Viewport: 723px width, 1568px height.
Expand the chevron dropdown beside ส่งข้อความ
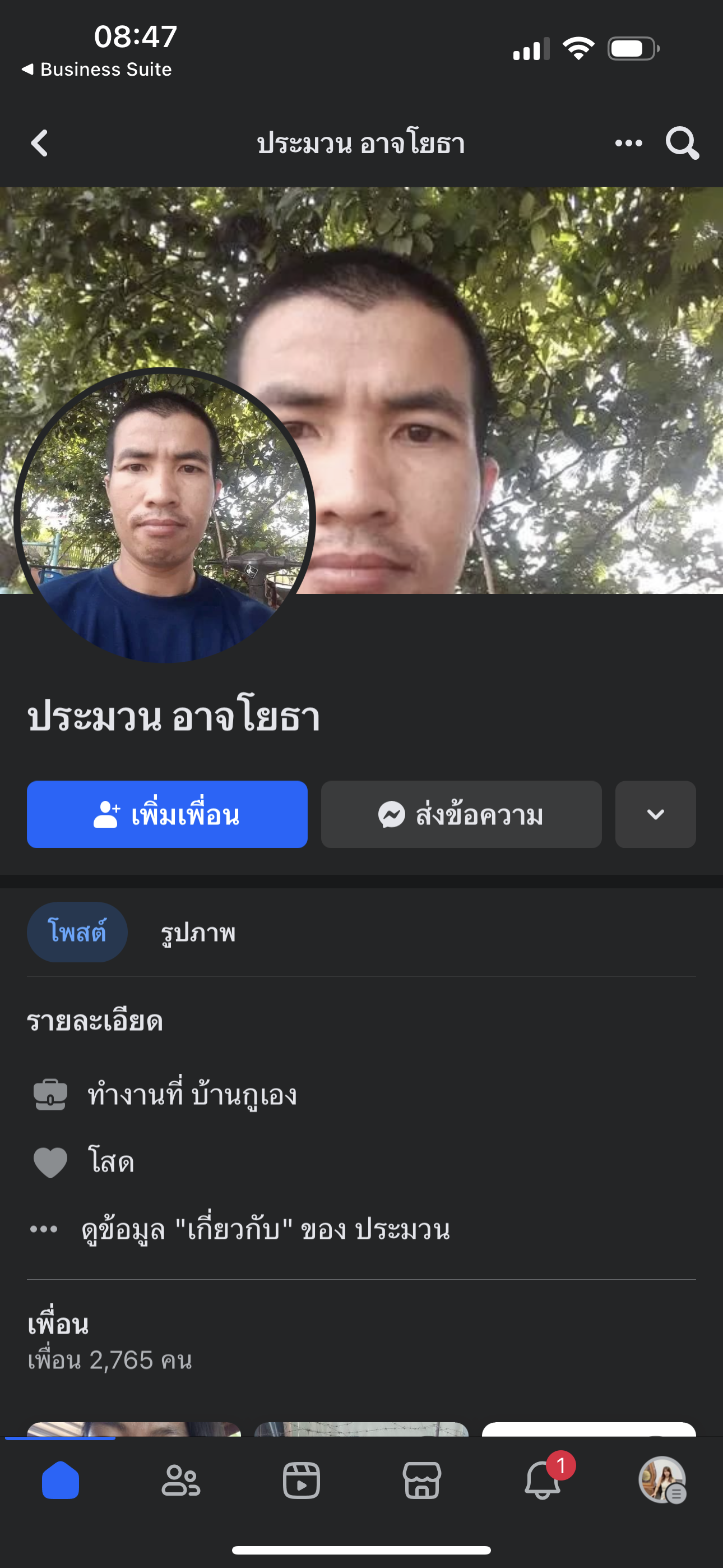pos(655,814)
